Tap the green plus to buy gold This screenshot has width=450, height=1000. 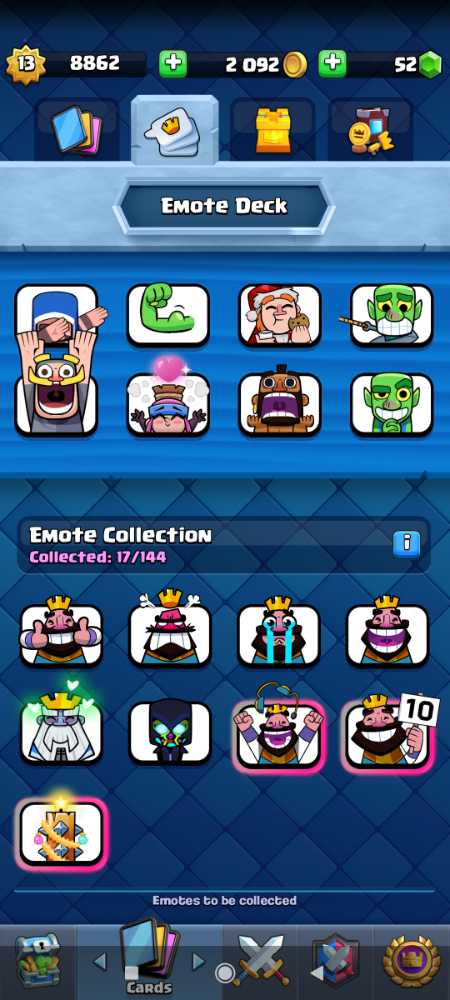[173, 64]
